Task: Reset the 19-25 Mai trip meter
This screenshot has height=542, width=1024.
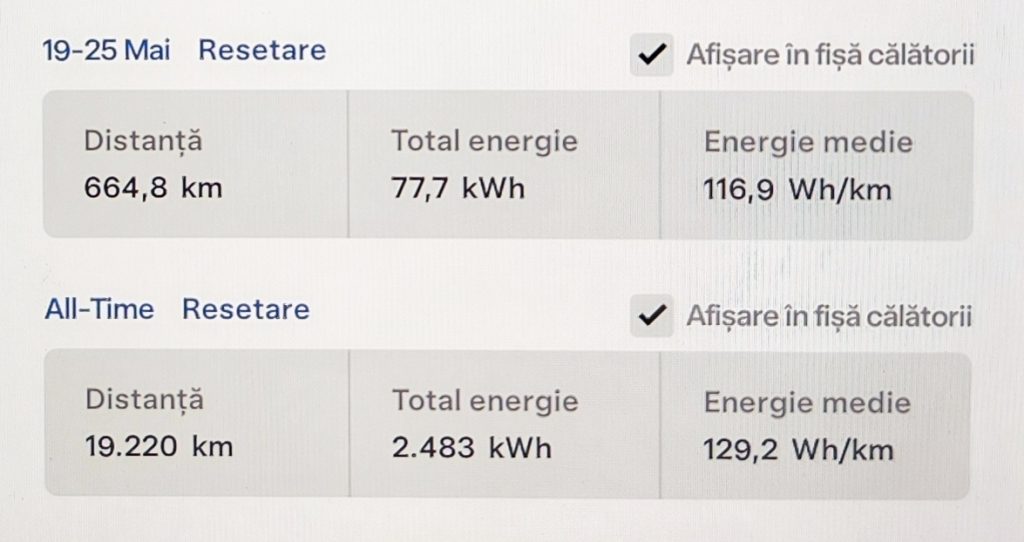Action: tap(262, 50)
